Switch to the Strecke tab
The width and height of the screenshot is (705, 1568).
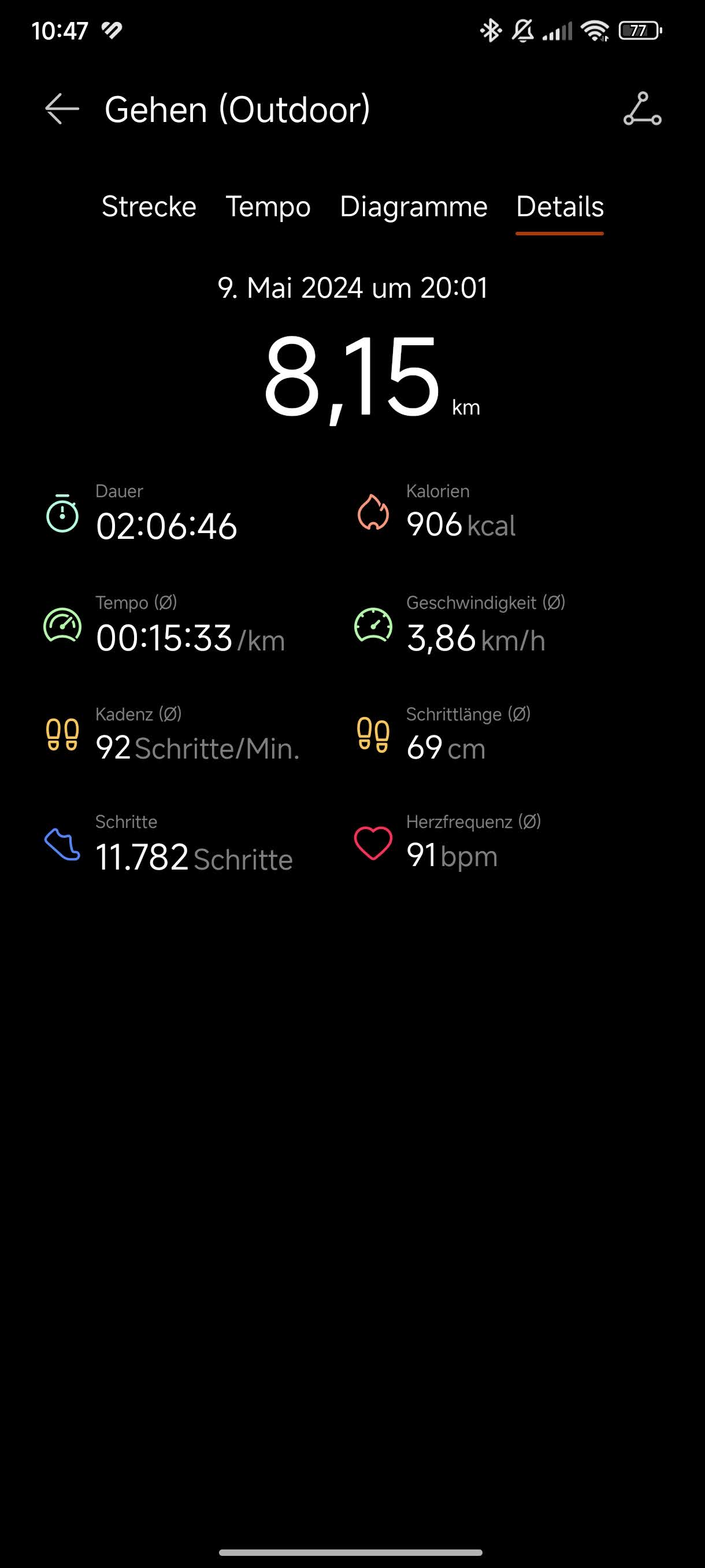(x=149, y=206)
